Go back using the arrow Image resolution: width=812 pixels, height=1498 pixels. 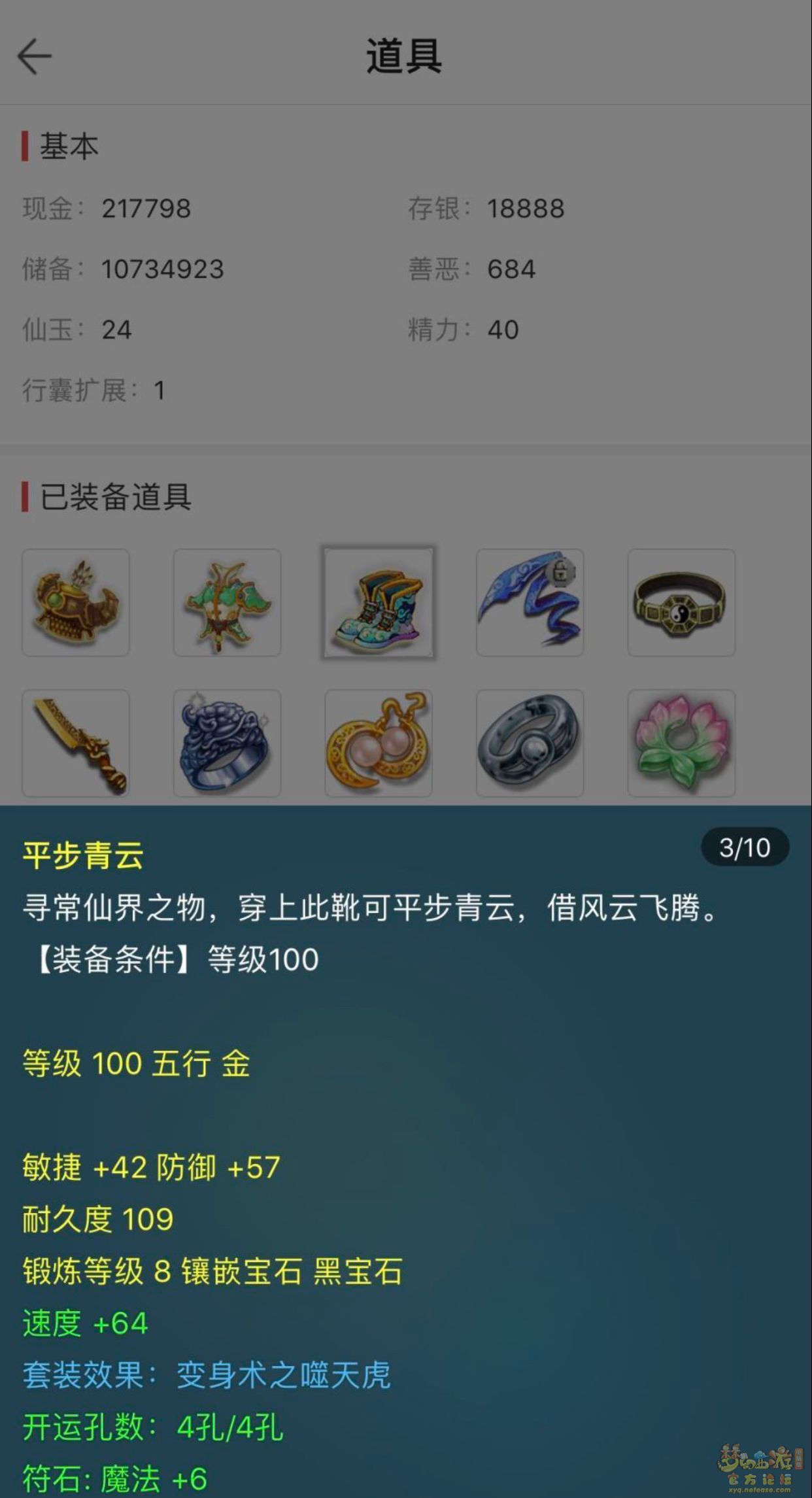[x=34, y=56]
